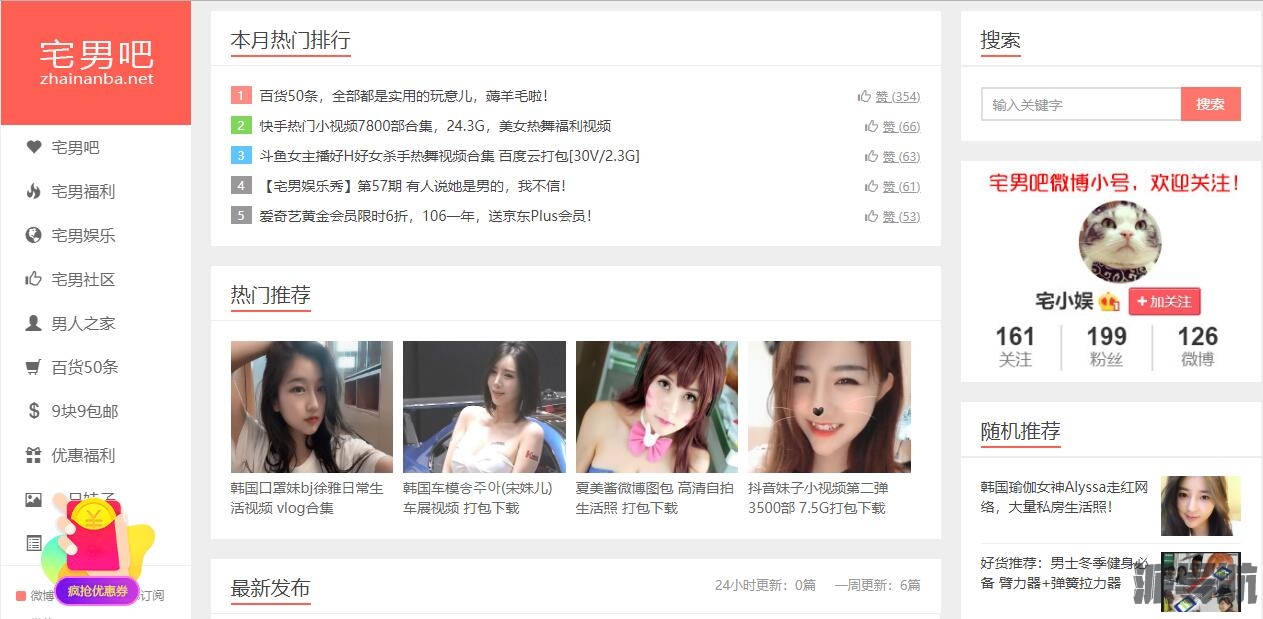Screen dimensions: 1263x619
Task: Open the 斗鱼女主播 ranking article
Action: pos(448,156)
